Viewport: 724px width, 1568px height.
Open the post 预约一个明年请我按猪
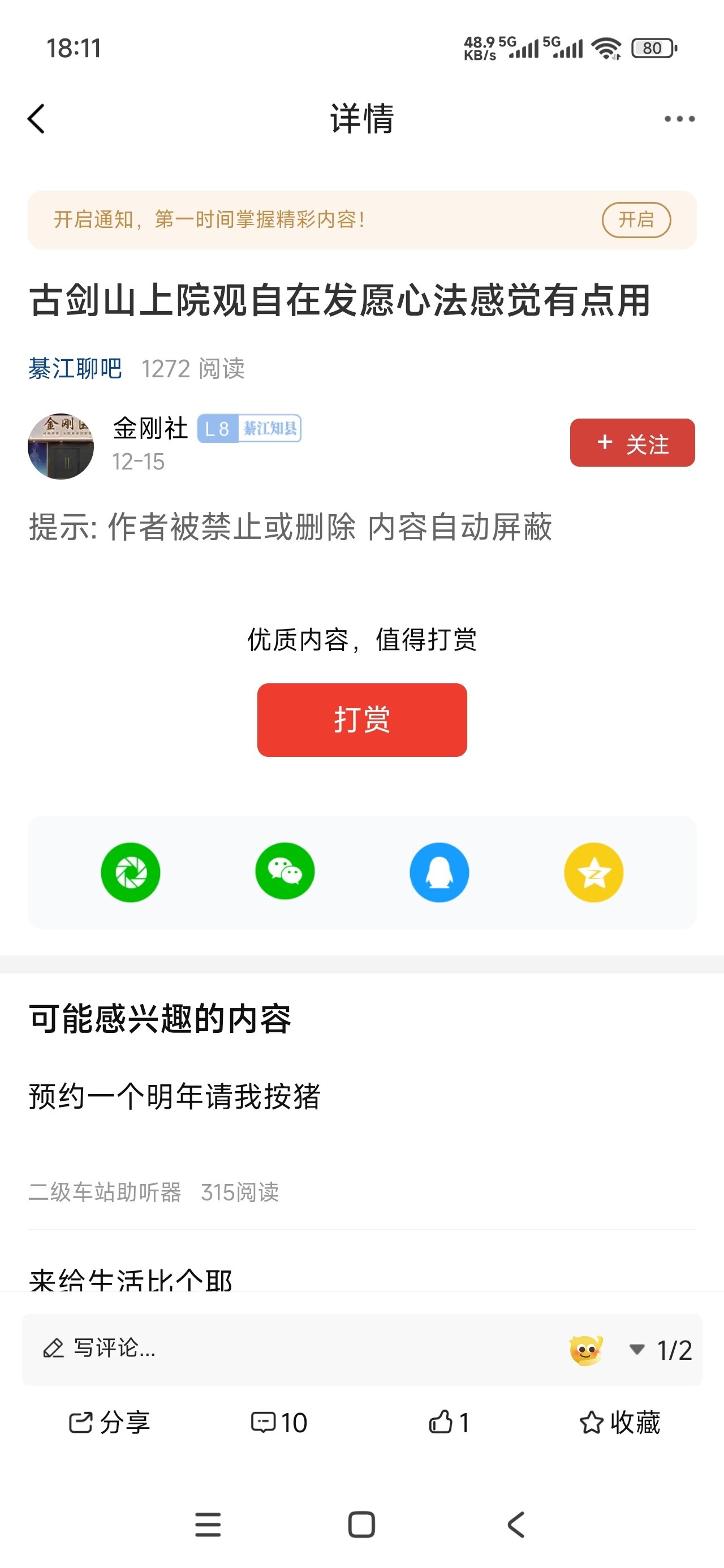pos(175,1097)
